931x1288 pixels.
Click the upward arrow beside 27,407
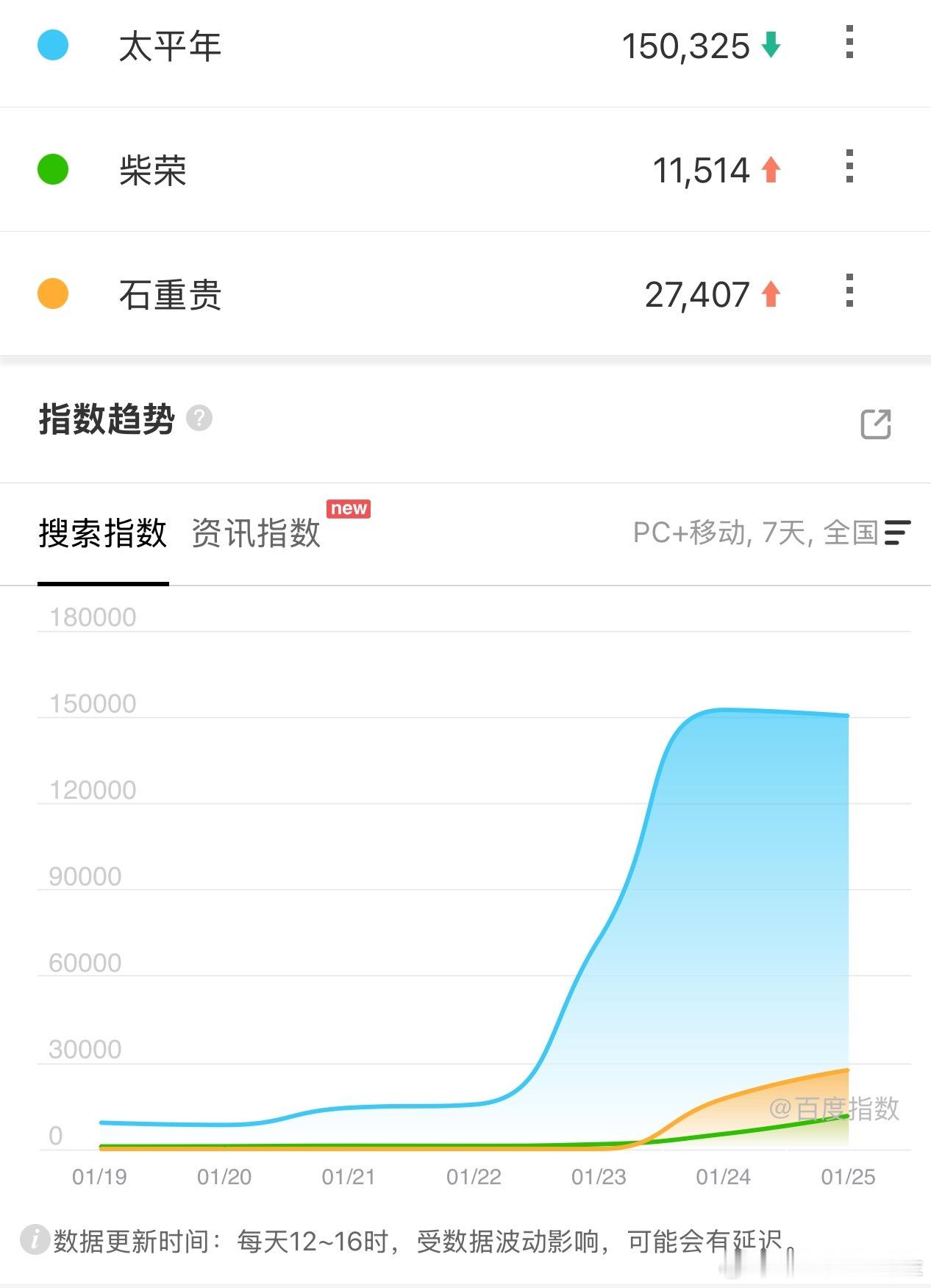click(x=771, y=294)
